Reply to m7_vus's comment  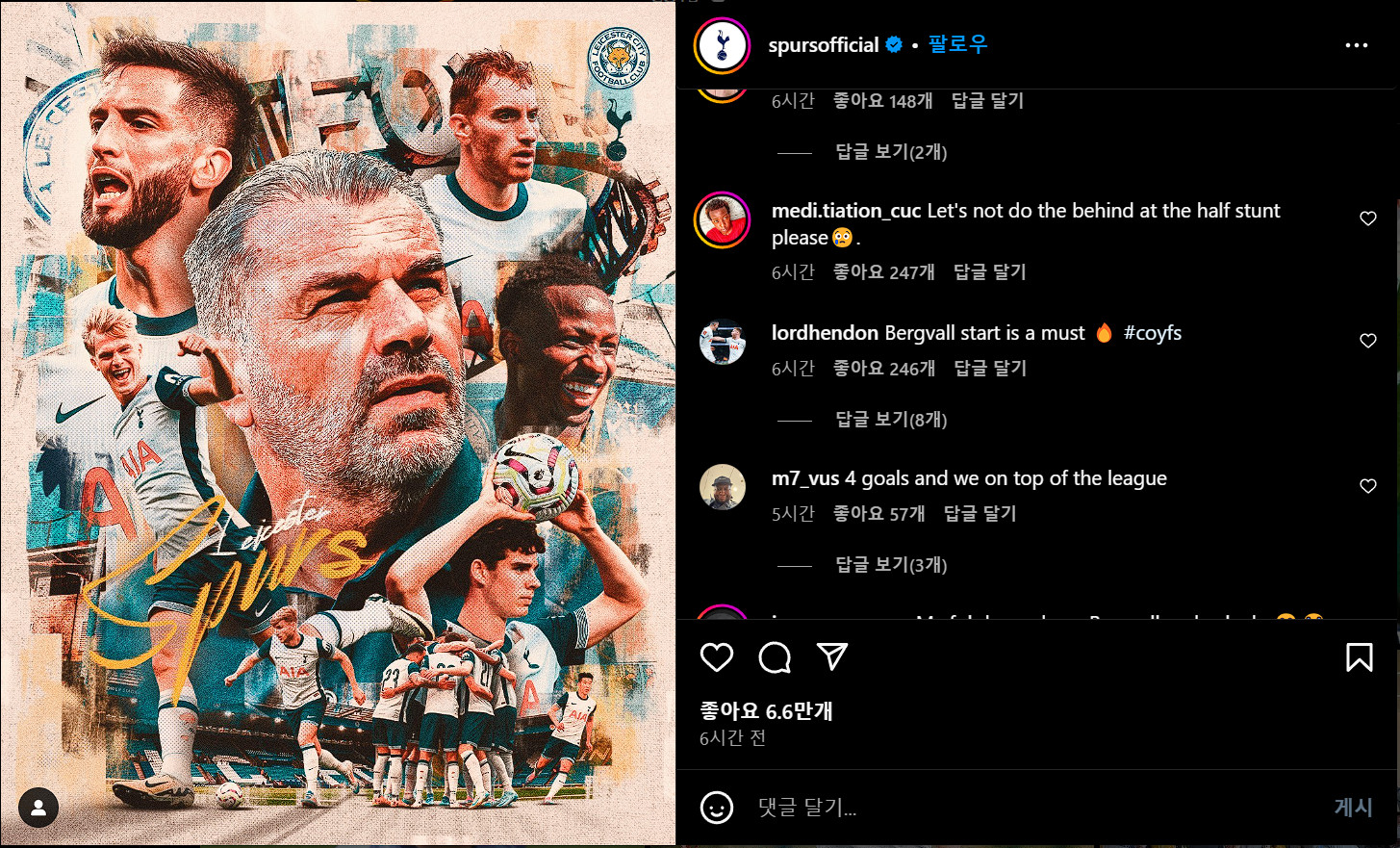980,514
